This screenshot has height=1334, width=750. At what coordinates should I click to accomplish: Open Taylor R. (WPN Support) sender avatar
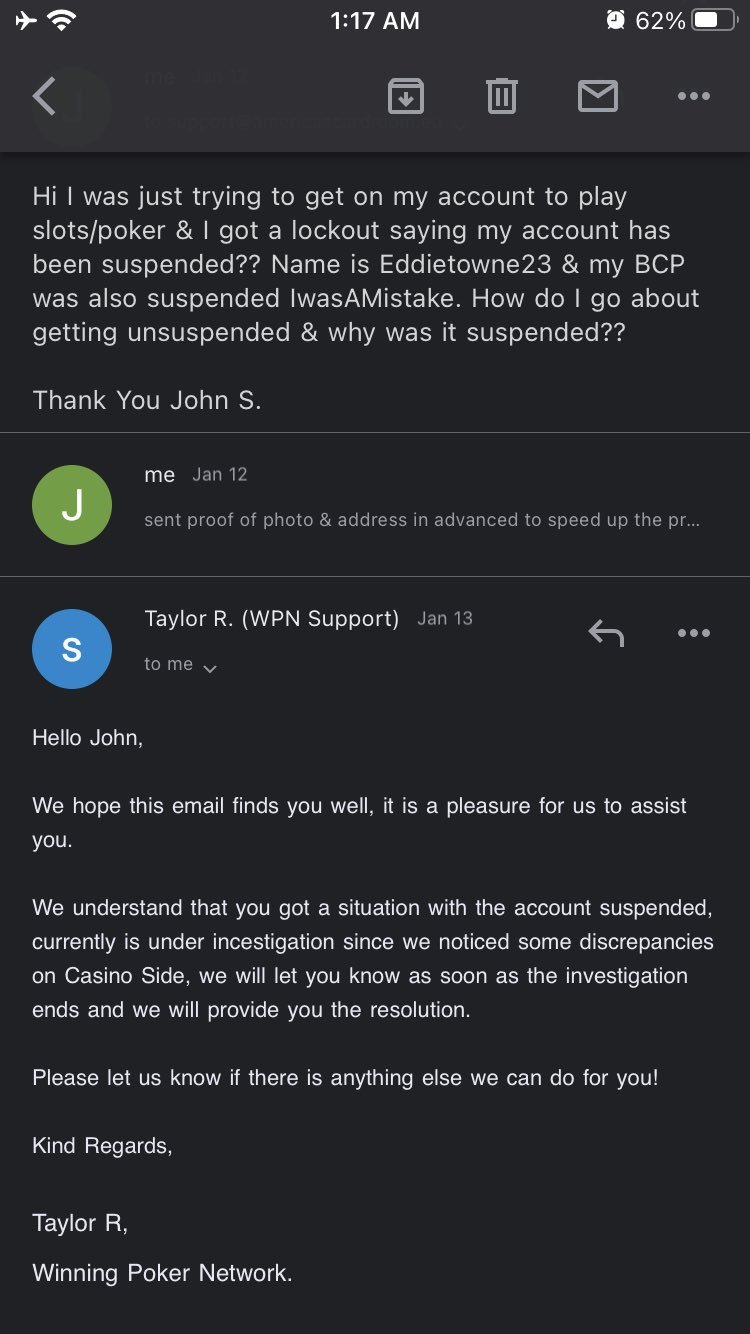(x=72, y=649)
